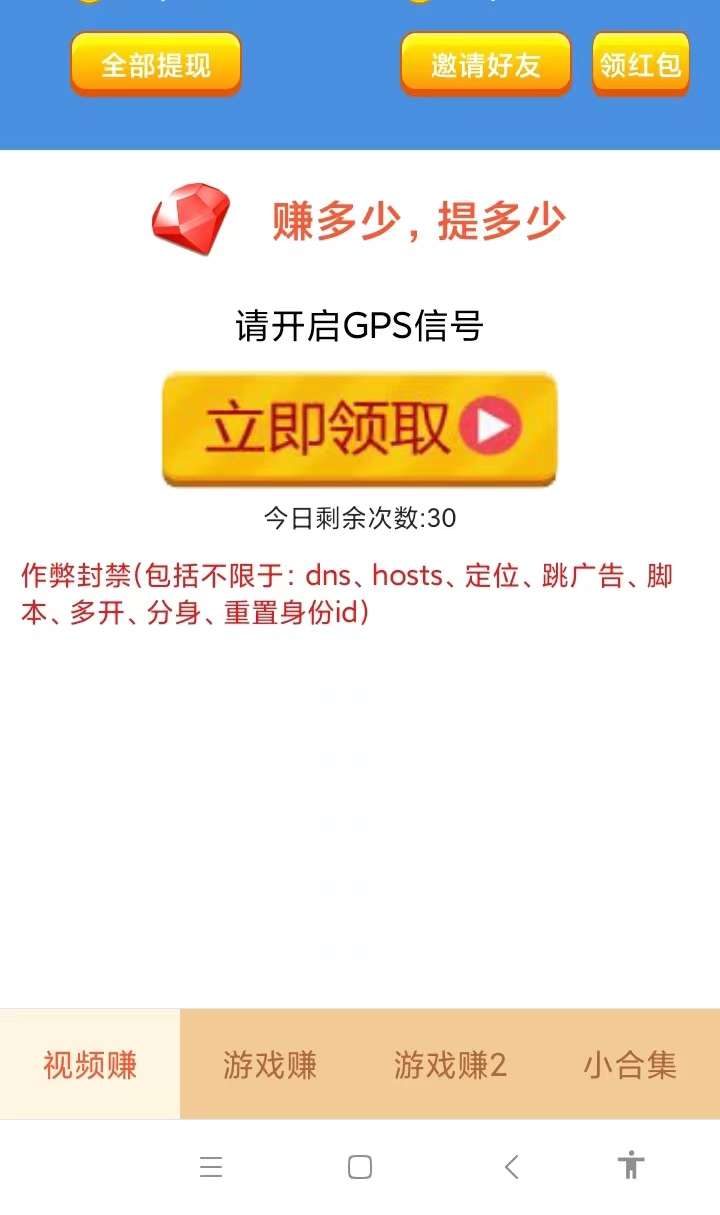Tap the 立即领取 claim button
The image size is (720, 1215).
point(359,429)
